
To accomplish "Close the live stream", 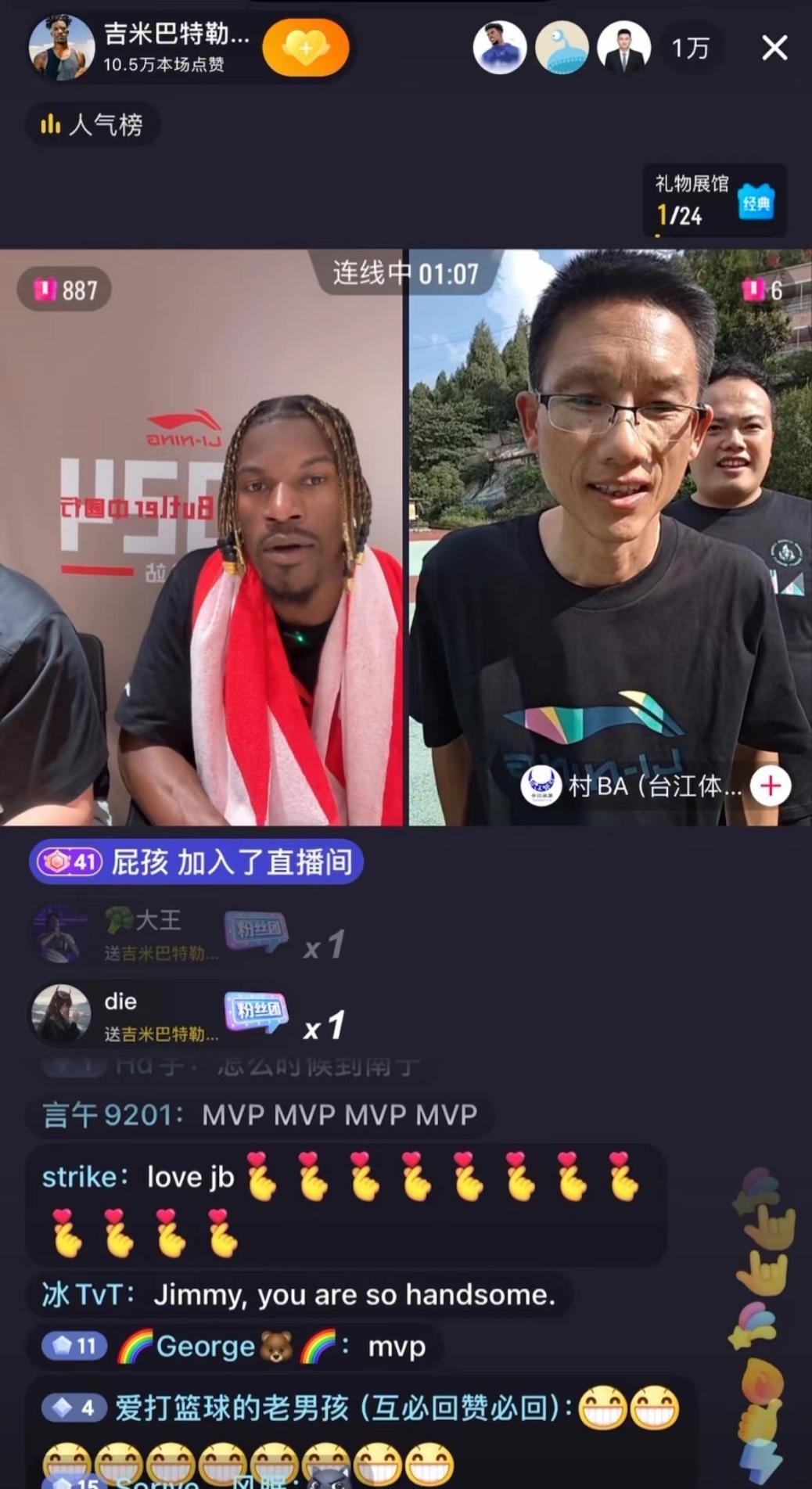I will click(774, 49).
